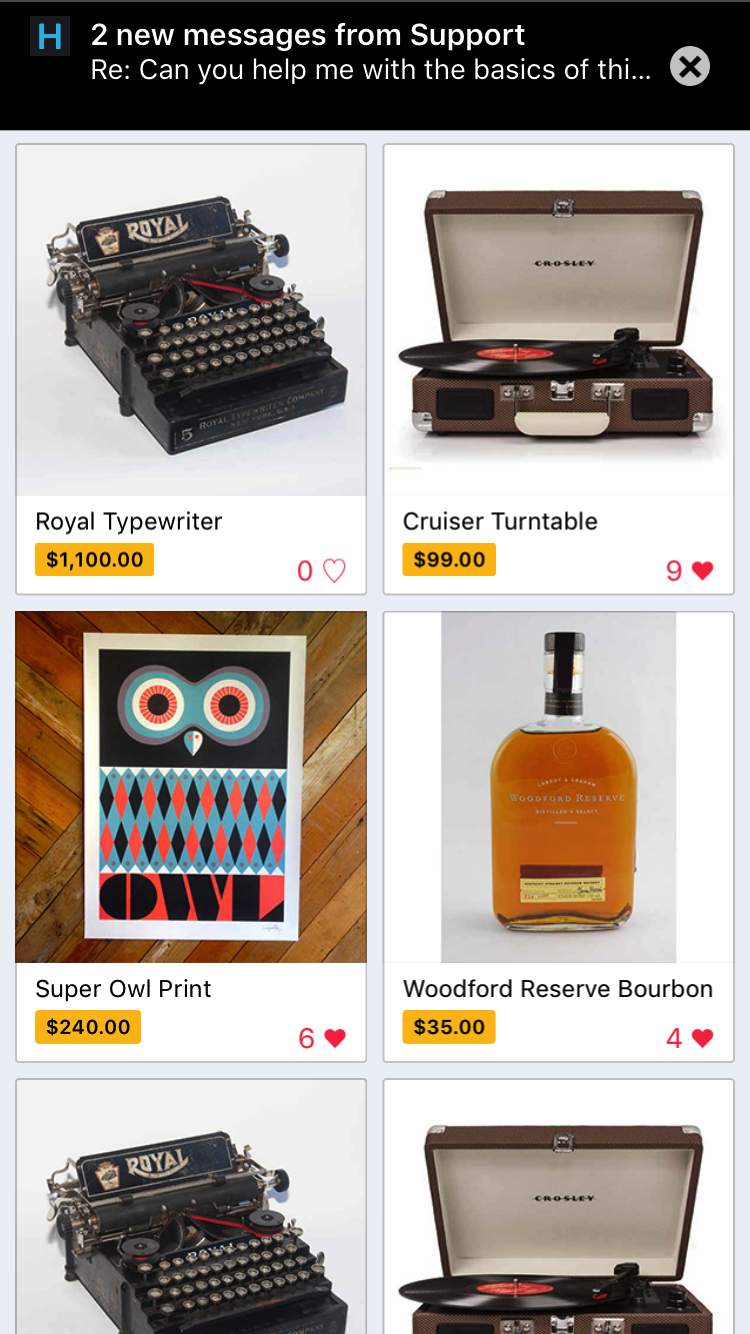Tap the heart on Cruiser Turntable
The height and width of the screenshot is (1334, 750).
click(x=702, y=571)
